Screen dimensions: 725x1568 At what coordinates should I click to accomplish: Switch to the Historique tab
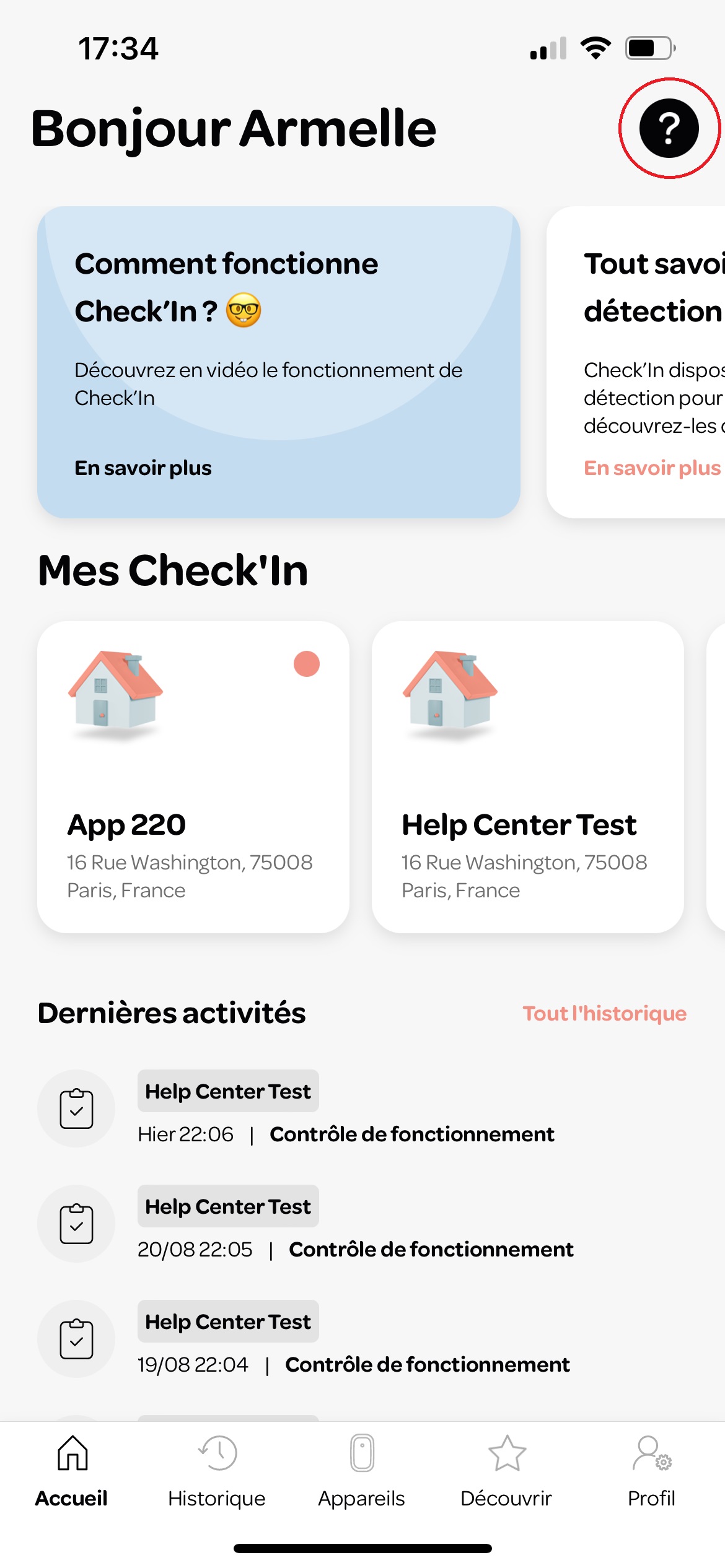pyautogui.click(x=217, y=1470)
